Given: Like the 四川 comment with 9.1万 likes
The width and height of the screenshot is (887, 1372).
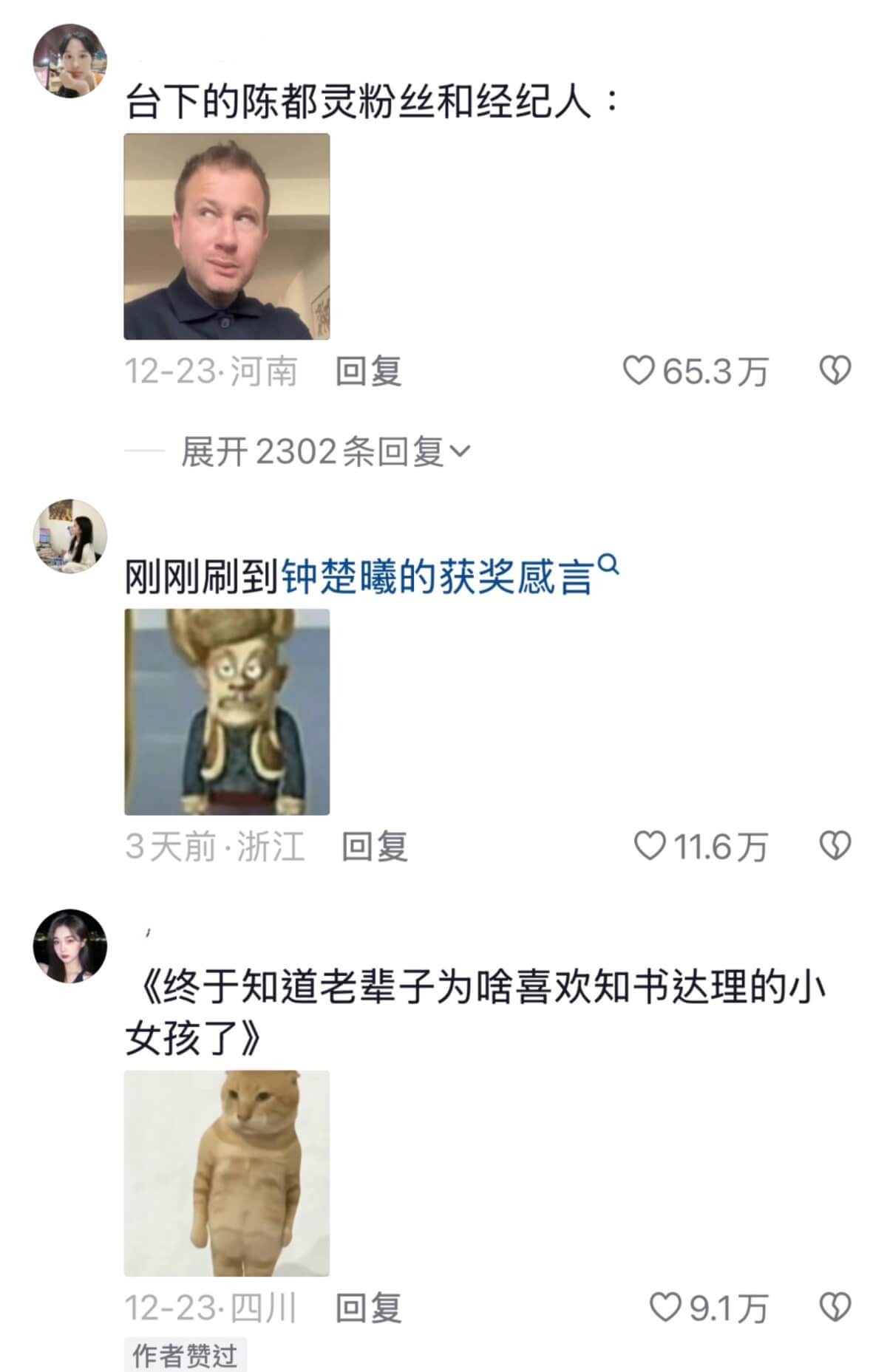Looking at the screenshot, I should click(665, 1308).
